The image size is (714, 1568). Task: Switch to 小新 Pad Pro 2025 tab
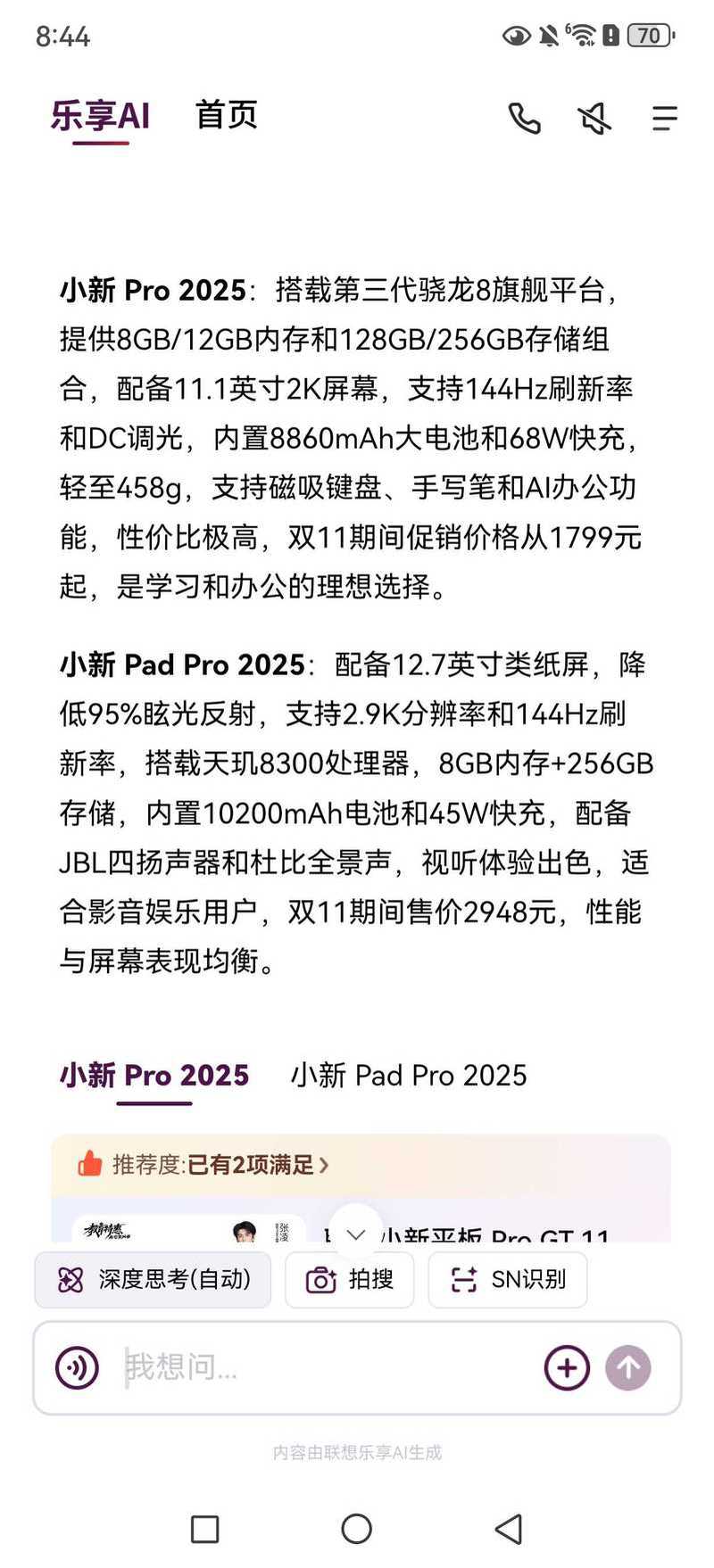coord(409,1075)
